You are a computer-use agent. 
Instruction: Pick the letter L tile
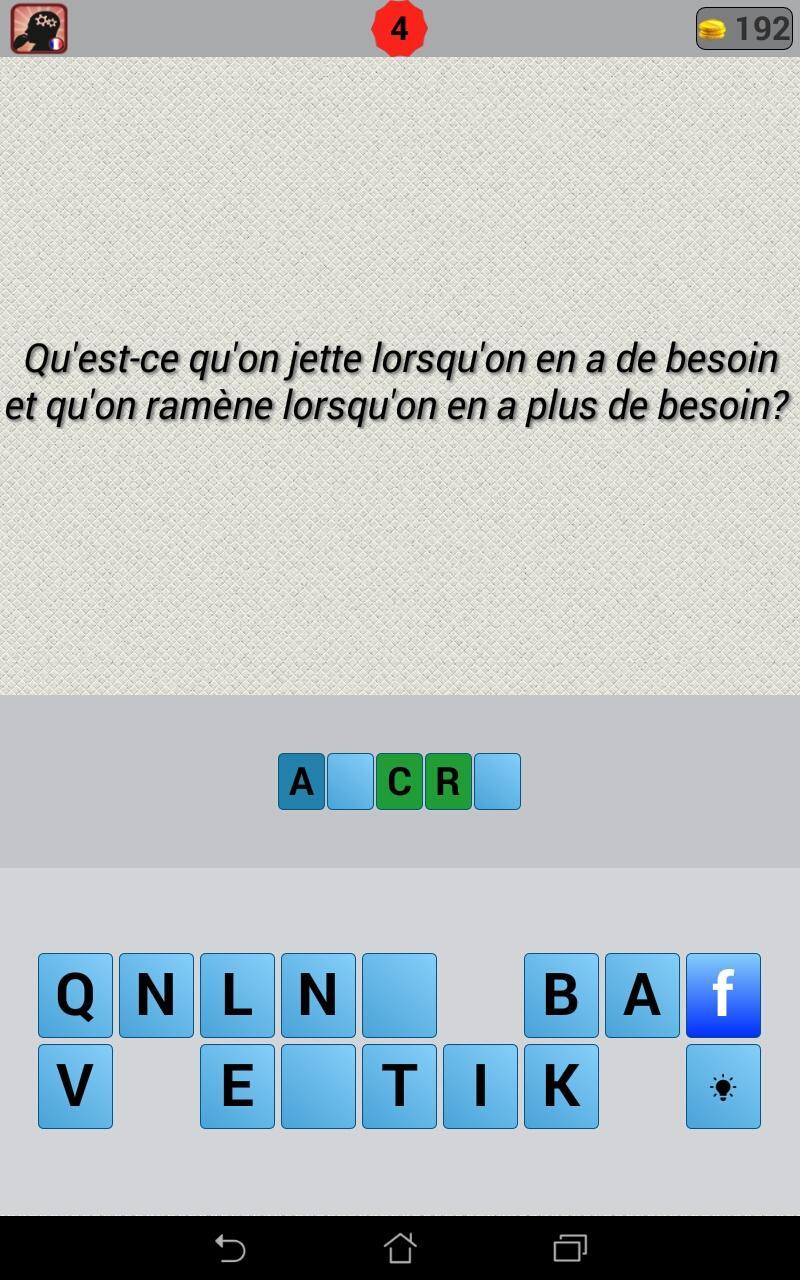pos(237,995)
